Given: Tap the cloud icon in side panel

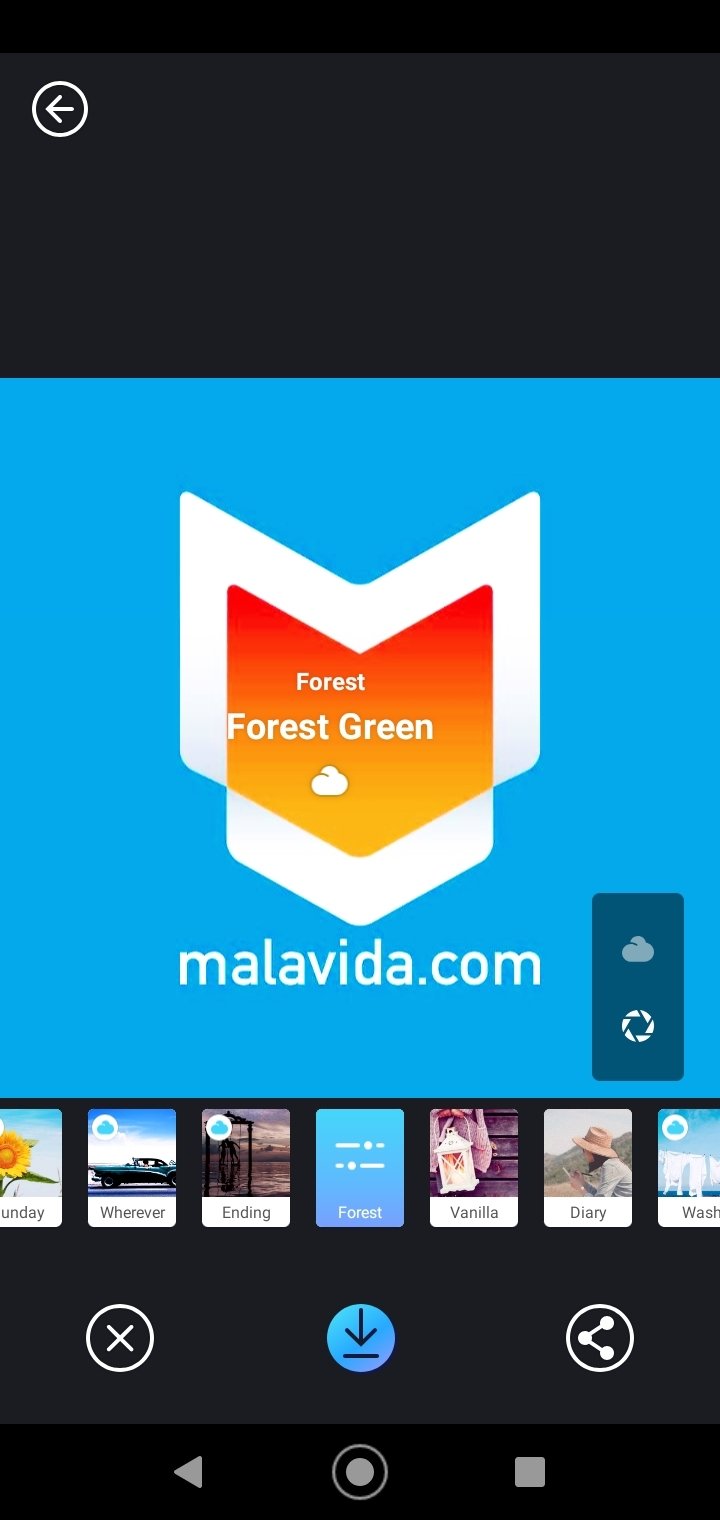Looking at the screenshot, I should point(638,950).
